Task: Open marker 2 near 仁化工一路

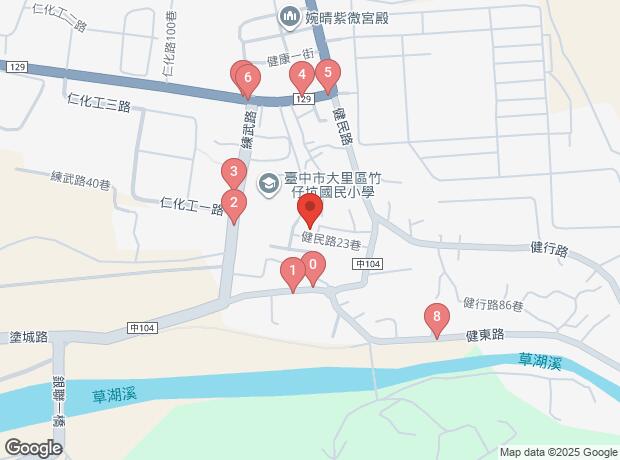Action: coord(233,207)
